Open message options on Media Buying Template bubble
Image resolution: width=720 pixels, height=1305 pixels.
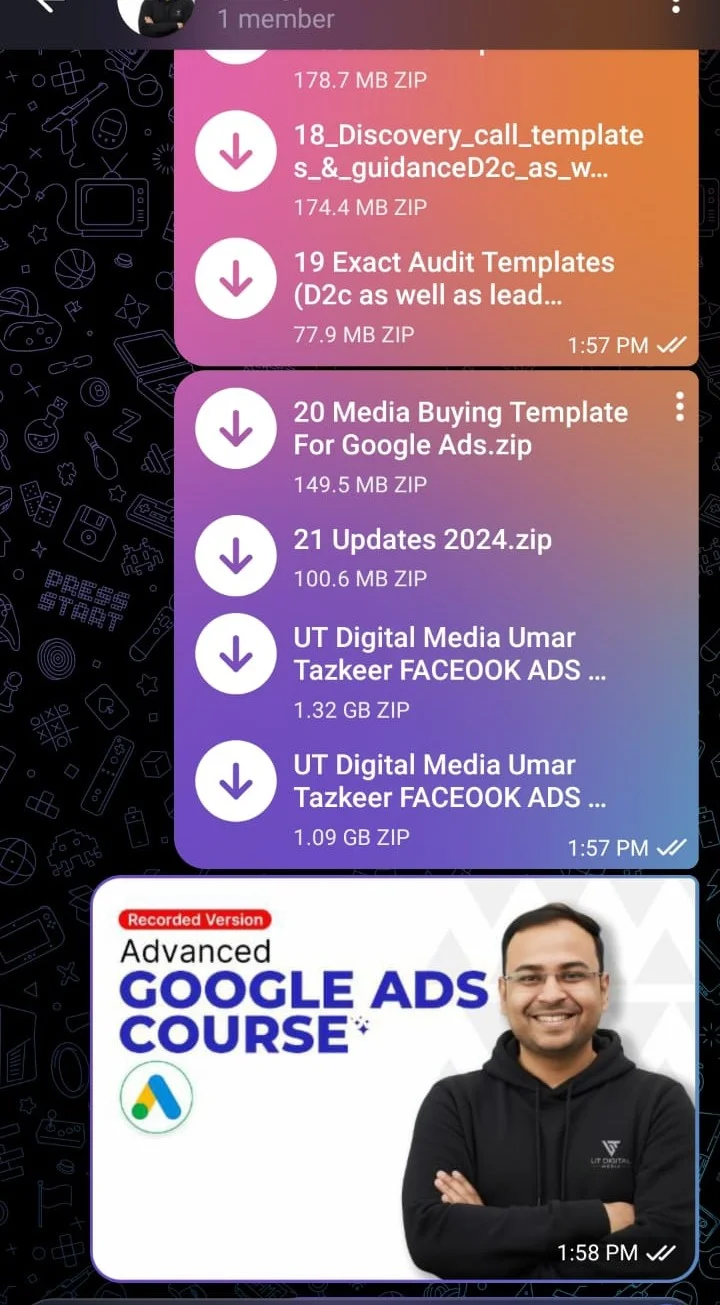pyautogui.click(x=680, y=406)
